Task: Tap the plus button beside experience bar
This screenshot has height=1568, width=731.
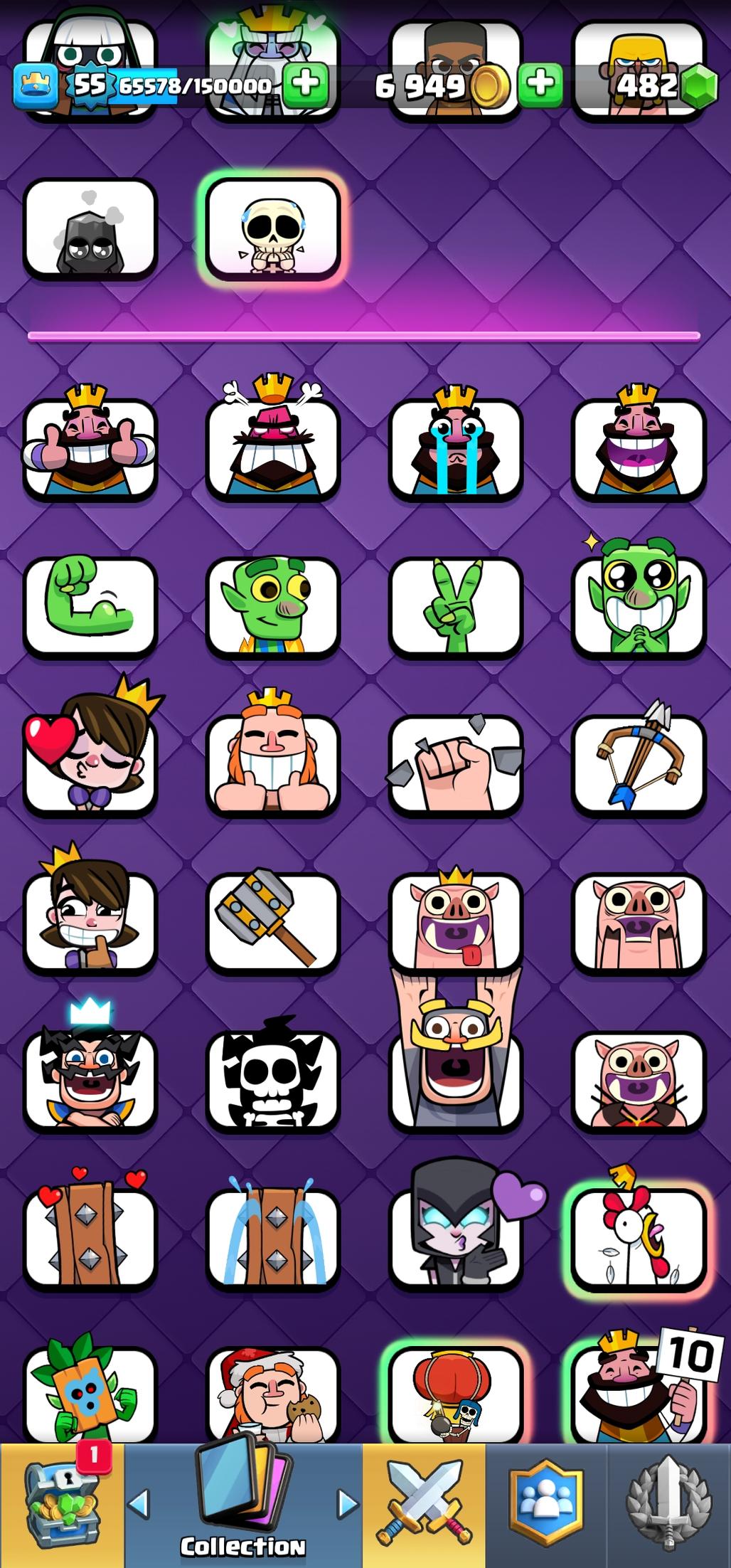Action: click(x=306, y=84)
